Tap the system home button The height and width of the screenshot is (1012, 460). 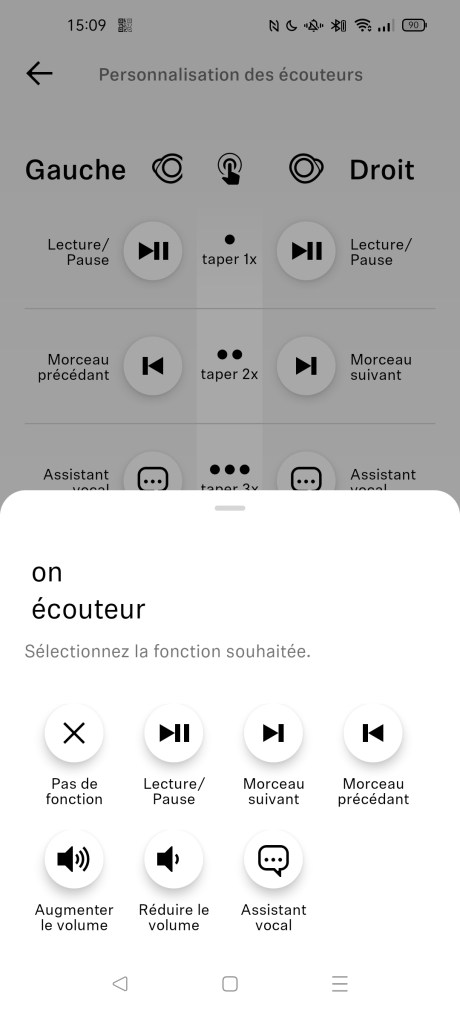tap(230, 984)
